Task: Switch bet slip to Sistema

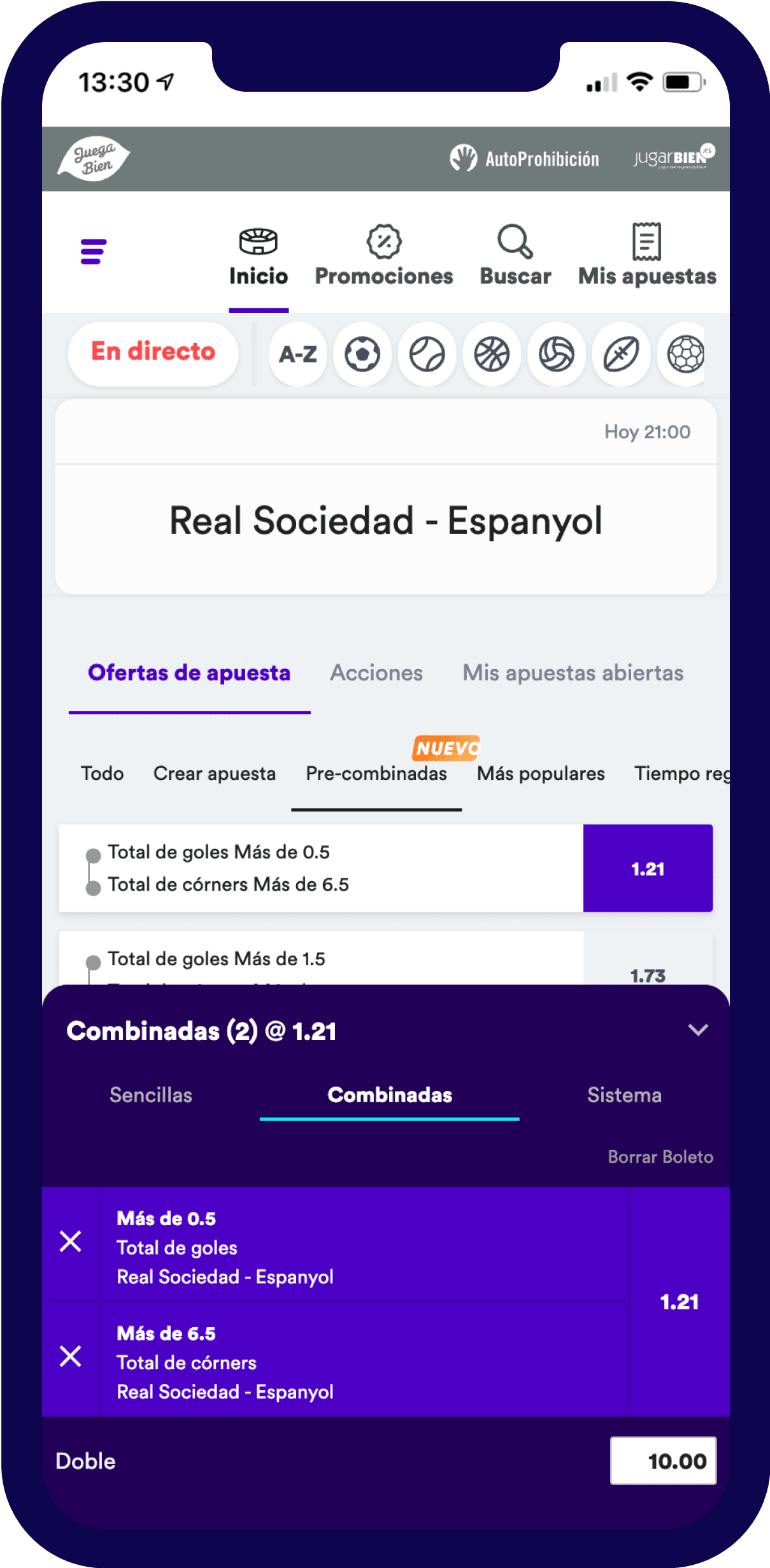Action: [624, 1095]
